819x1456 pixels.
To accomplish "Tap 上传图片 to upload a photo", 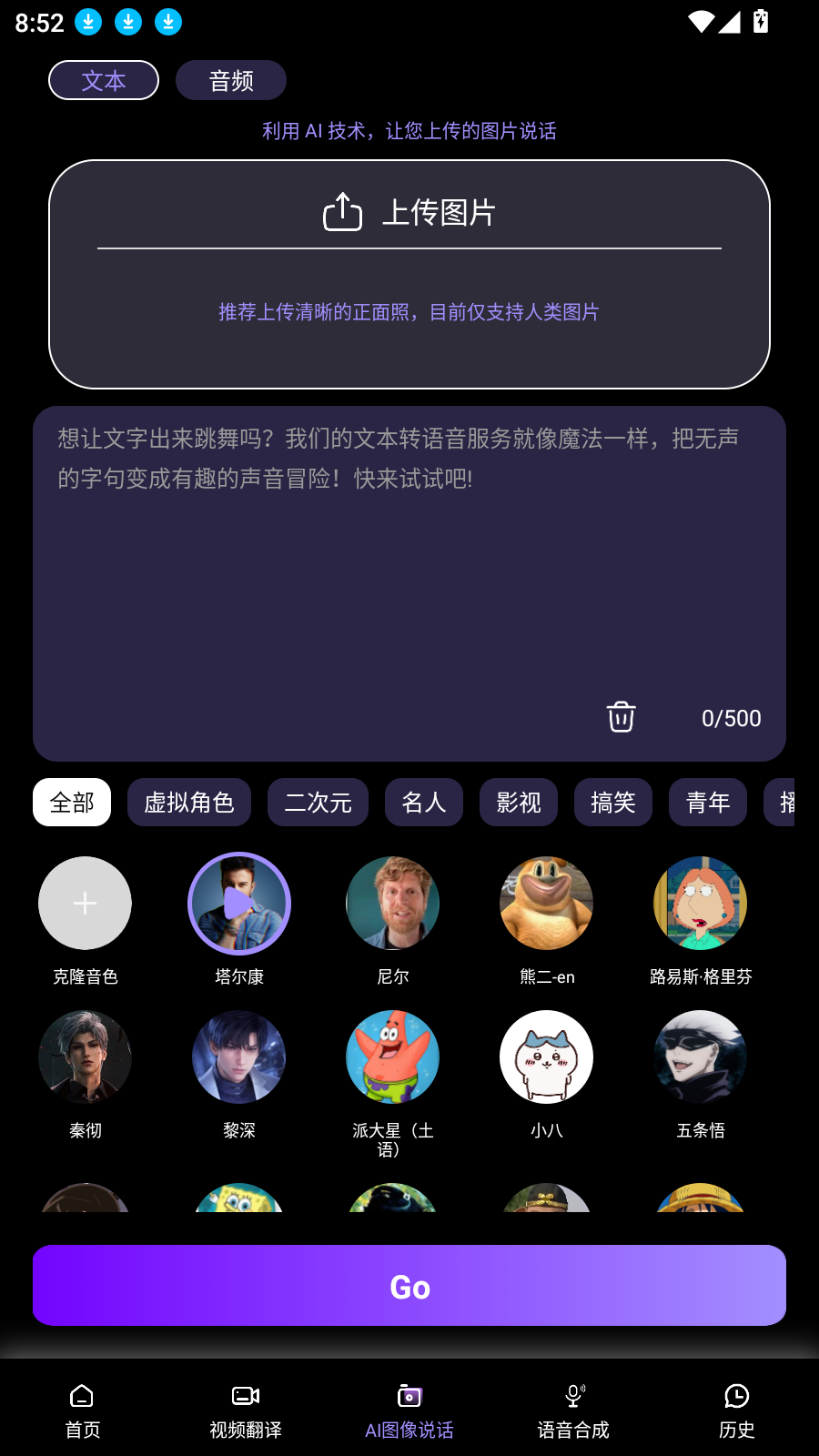I will pos(409,213).
